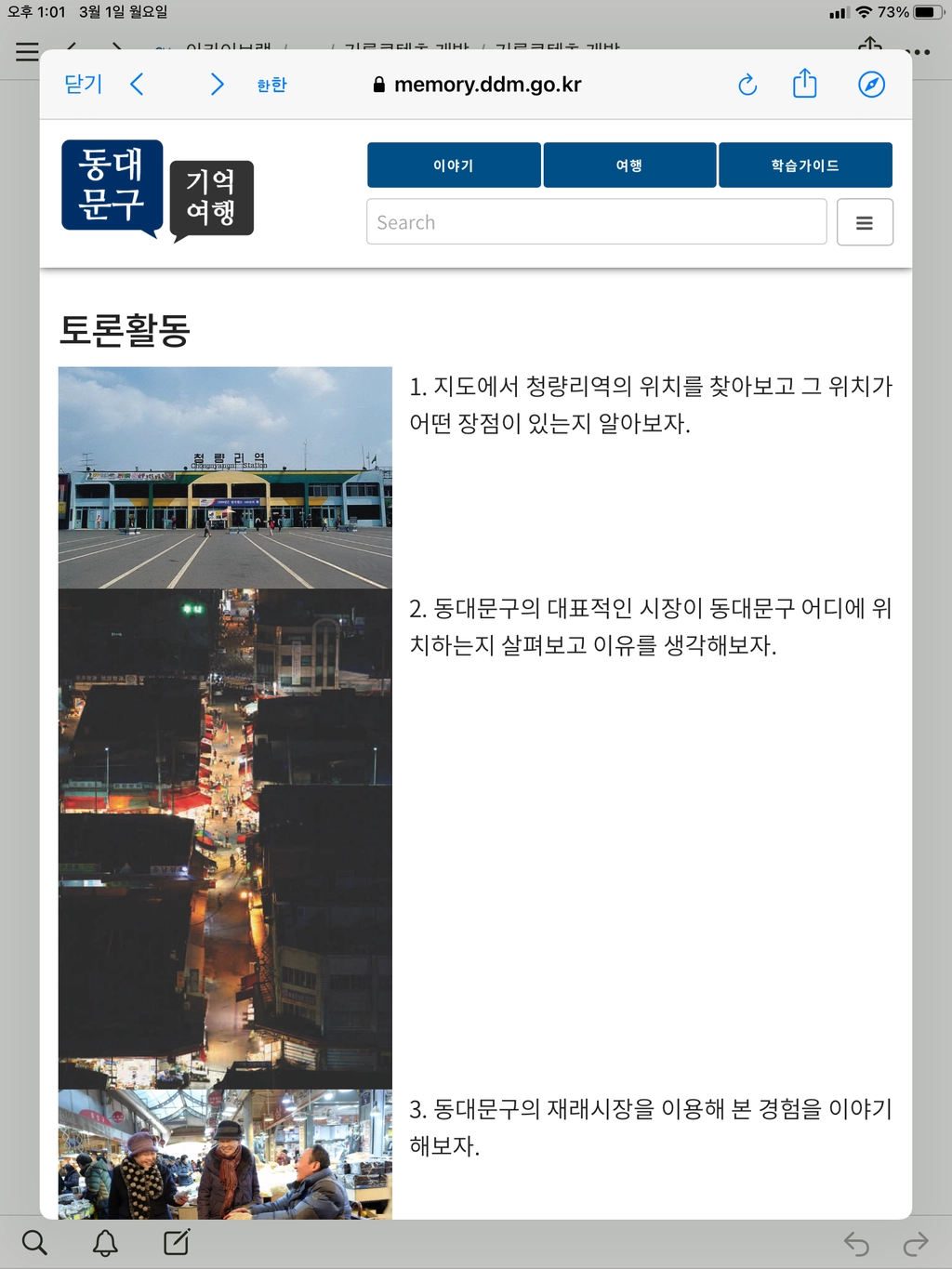Open the notifications bell
Image resolution: width=952 pixels, height=1269 pixels.
point(105,1243)
